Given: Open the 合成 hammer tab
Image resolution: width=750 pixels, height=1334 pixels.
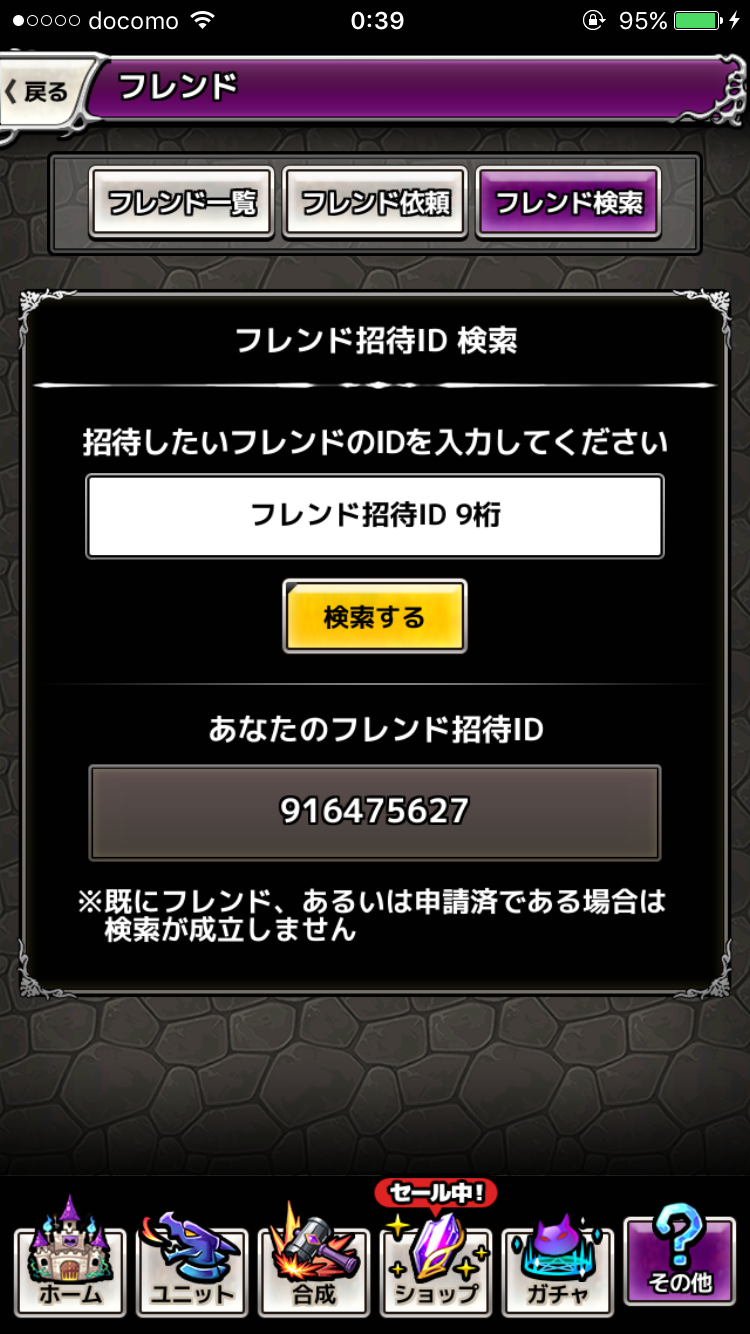Looking at the screenshot, I should 314,1263.
